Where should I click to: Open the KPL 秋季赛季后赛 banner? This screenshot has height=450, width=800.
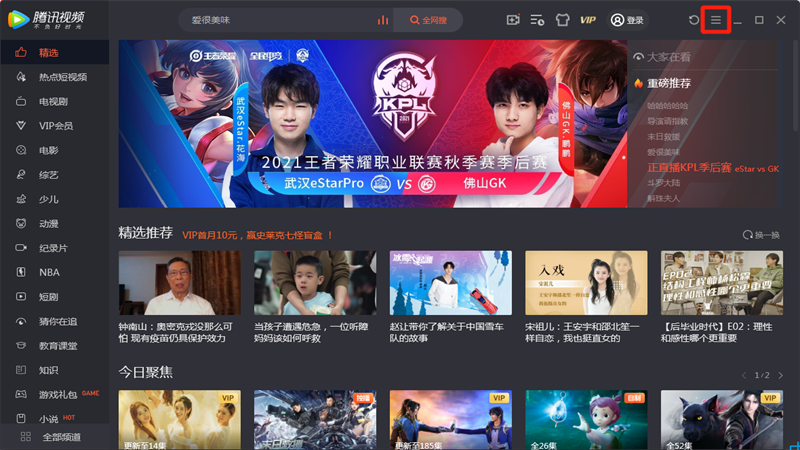point(373,123)
